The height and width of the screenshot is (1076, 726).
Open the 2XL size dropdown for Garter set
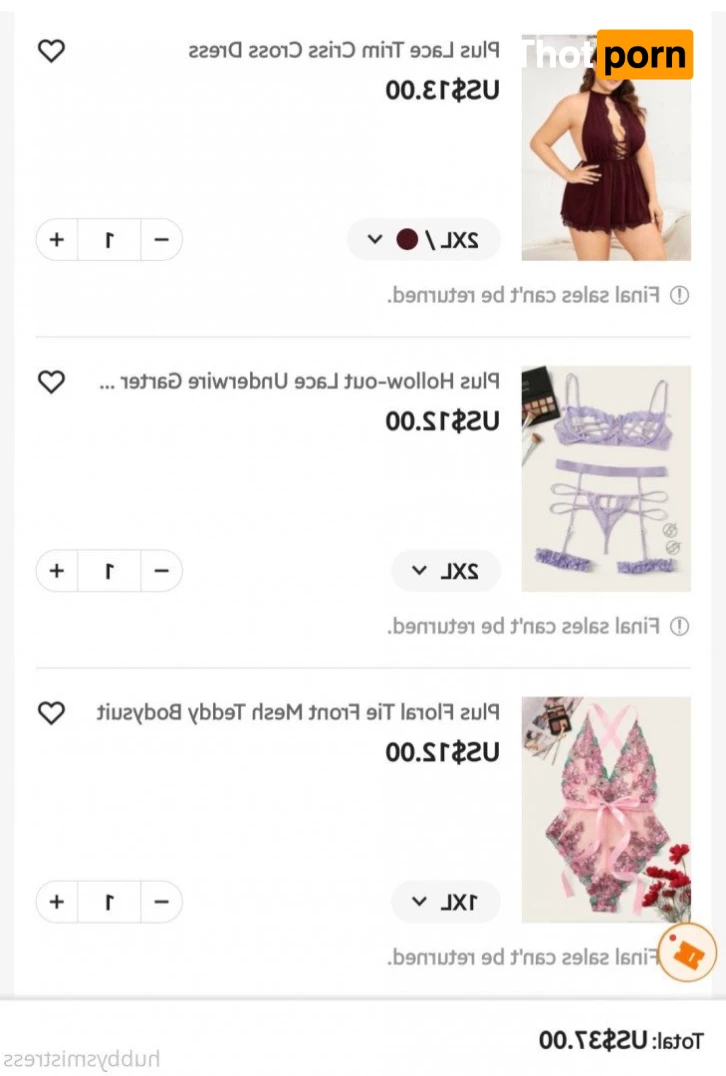click(x=445, y=571)
